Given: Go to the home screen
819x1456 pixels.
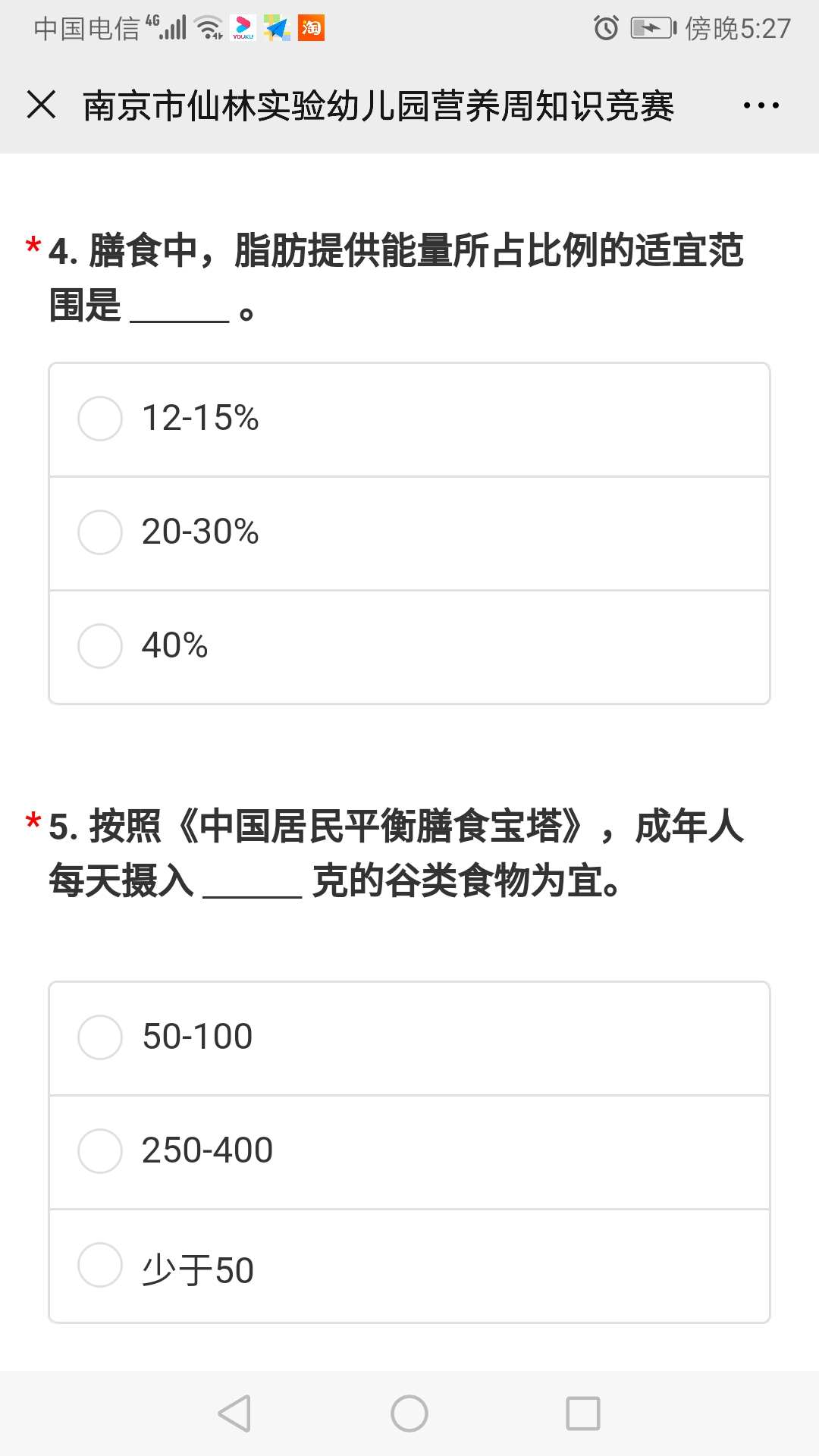Looking at the screenshot, I should click(409, 1414).
